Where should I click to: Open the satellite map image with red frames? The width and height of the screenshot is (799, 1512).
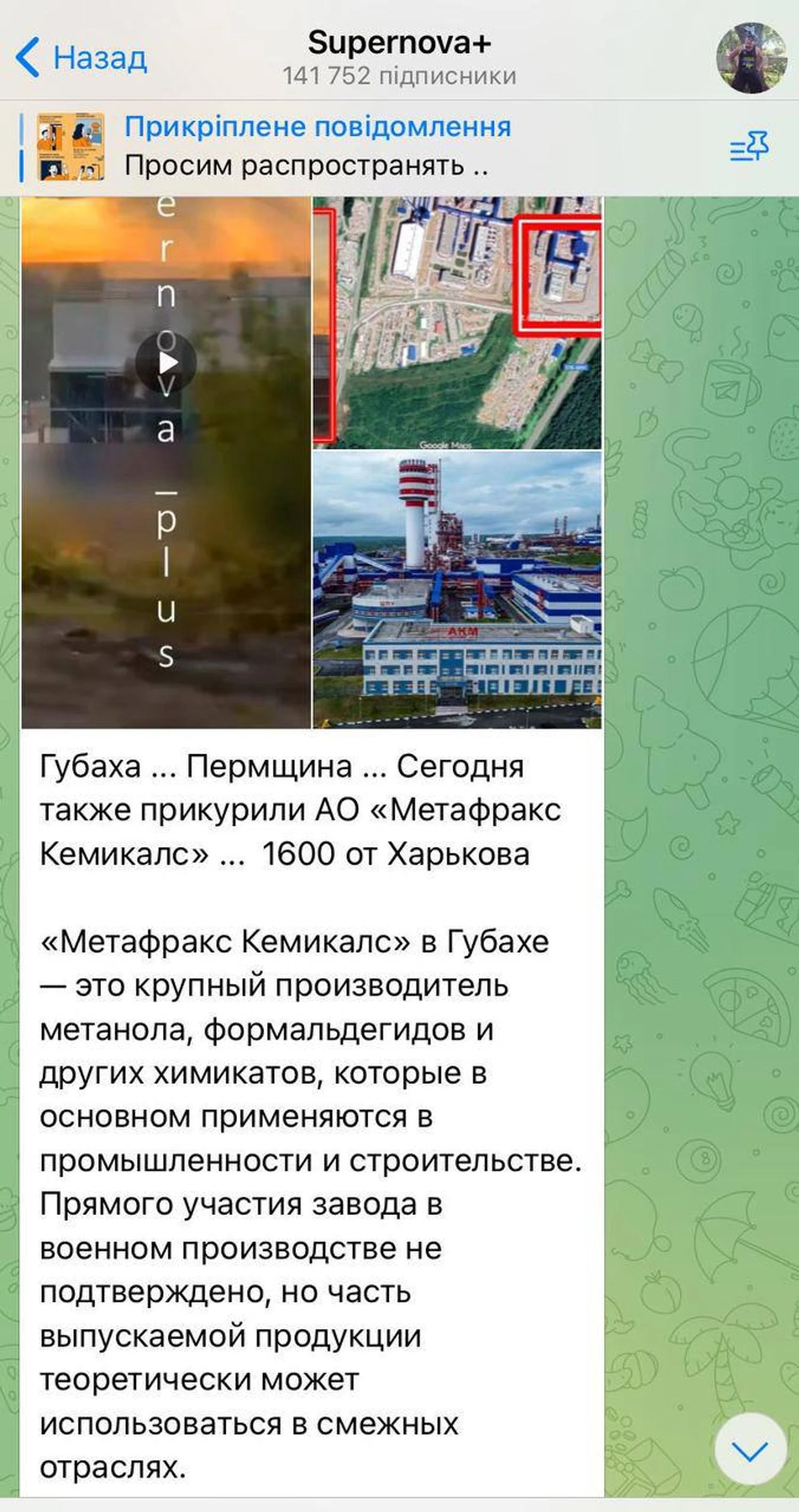tap(456, 323)
